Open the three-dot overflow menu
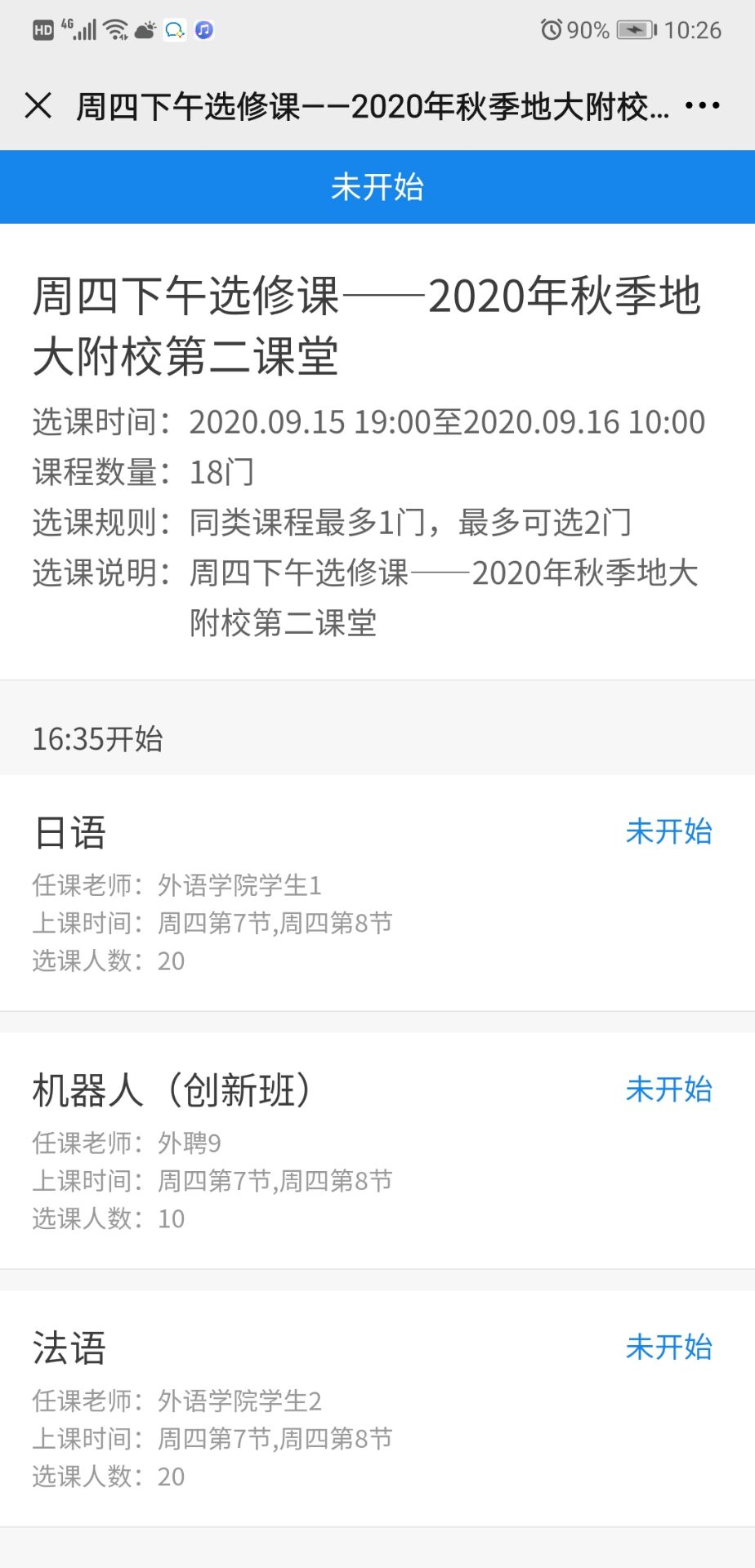This screenshot has width=755, height=1568. (x=702, y=105)
